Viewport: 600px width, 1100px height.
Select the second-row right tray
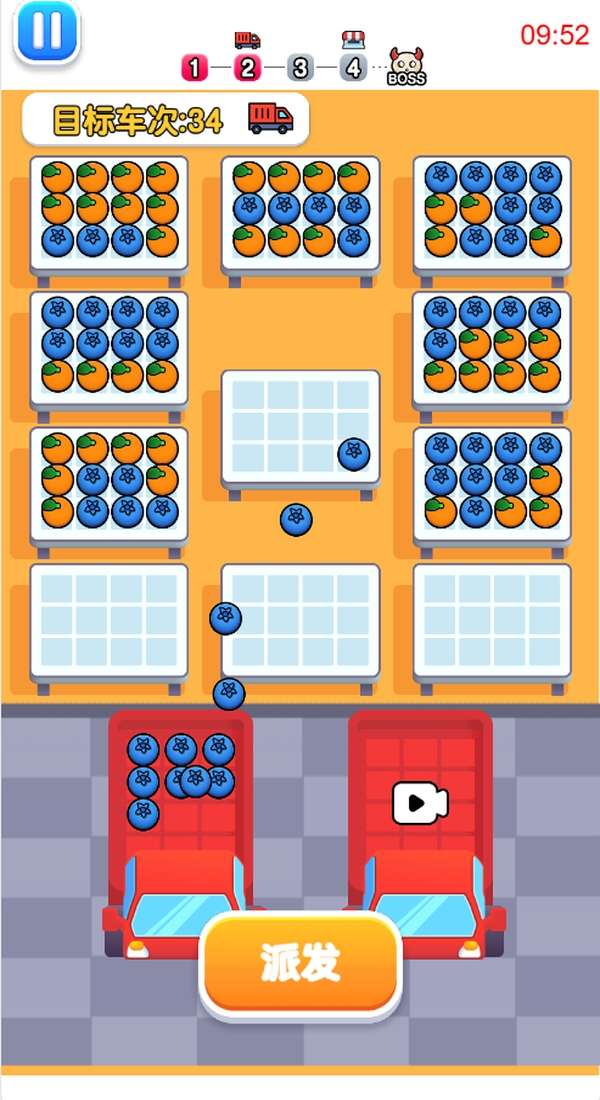[x=492, y=346]
